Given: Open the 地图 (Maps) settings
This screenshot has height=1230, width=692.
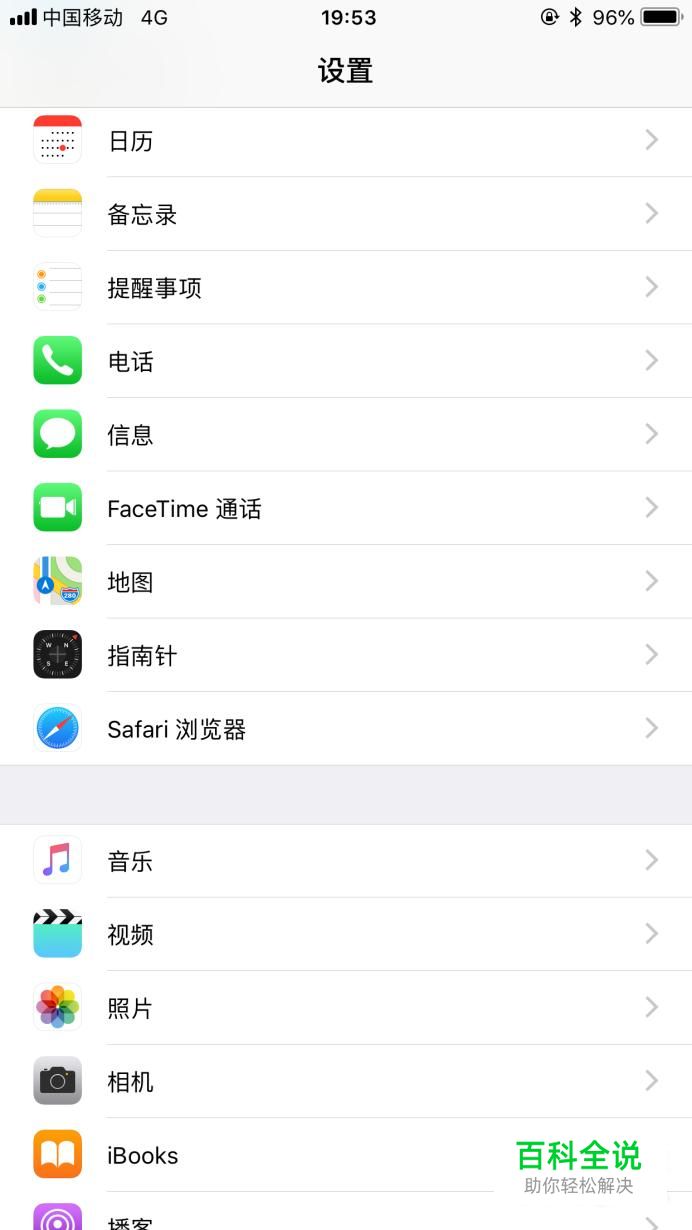Looking at the screenshot, I should click(130, 582).
